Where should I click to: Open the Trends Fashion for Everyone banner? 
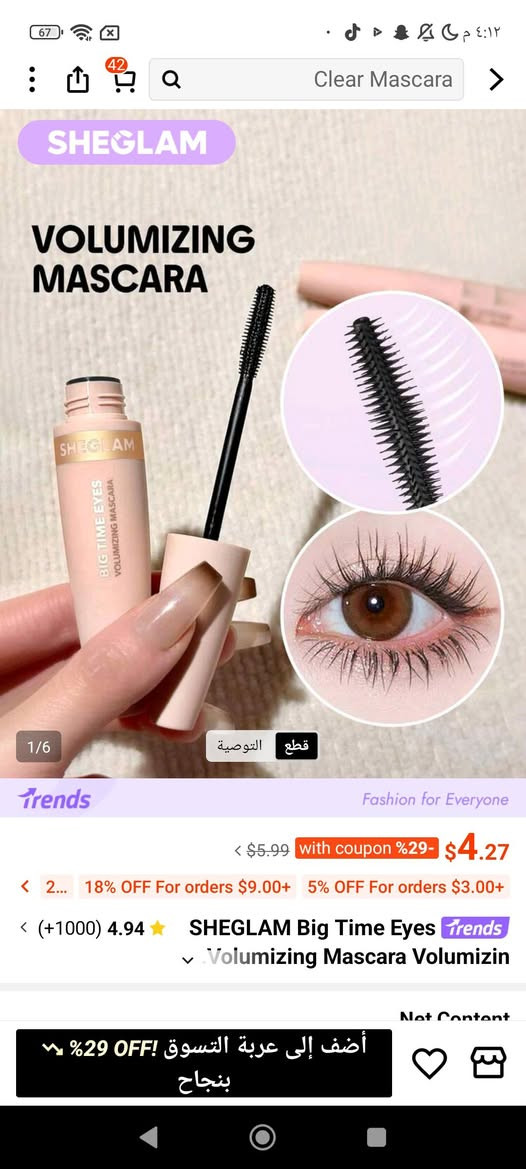(x=263, y=798)
